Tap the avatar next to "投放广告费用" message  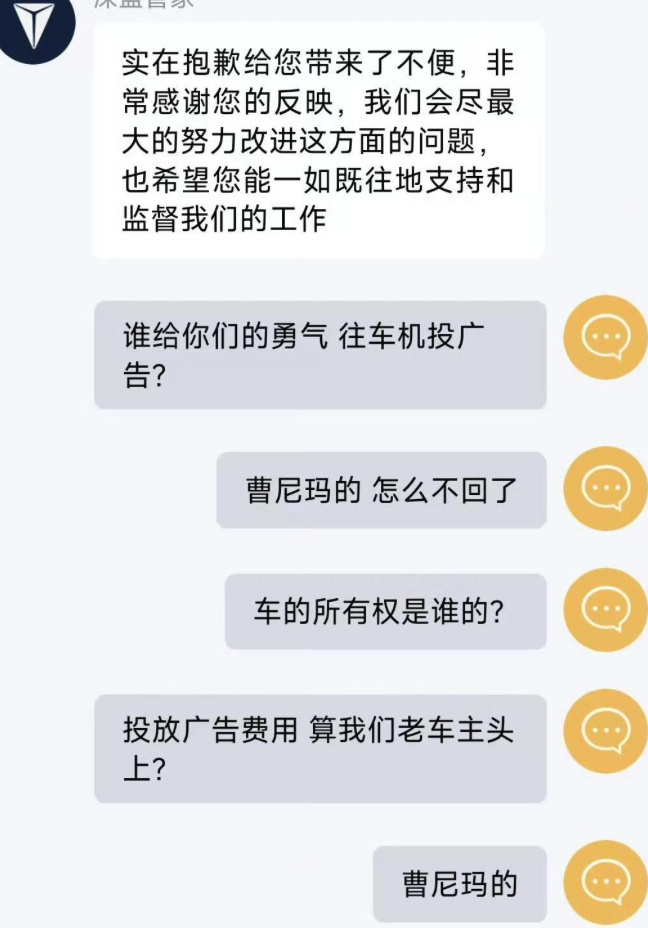click(605, 731)
